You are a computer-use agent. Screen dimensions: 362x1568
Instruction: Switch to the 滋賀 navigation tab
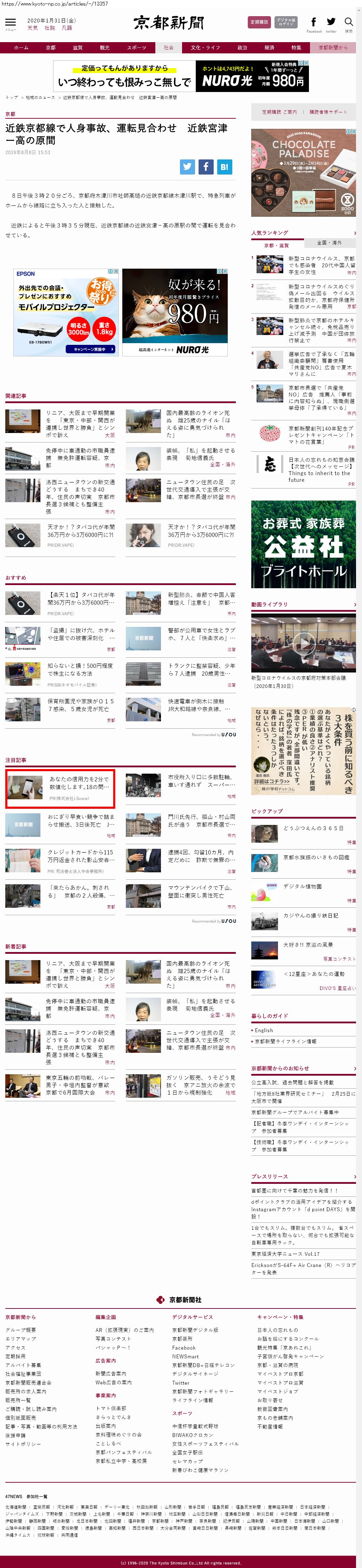pos(77,47)
